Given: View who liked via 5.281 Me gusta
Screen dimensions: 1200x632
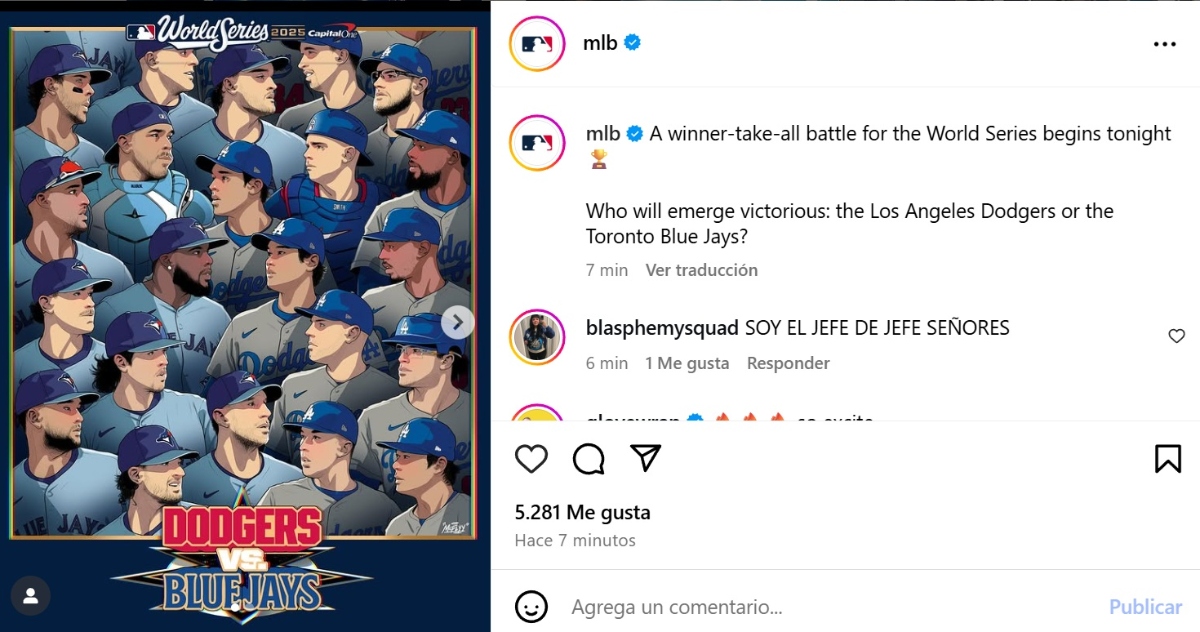Looking at the screenshot, I should tap(582, 512).
